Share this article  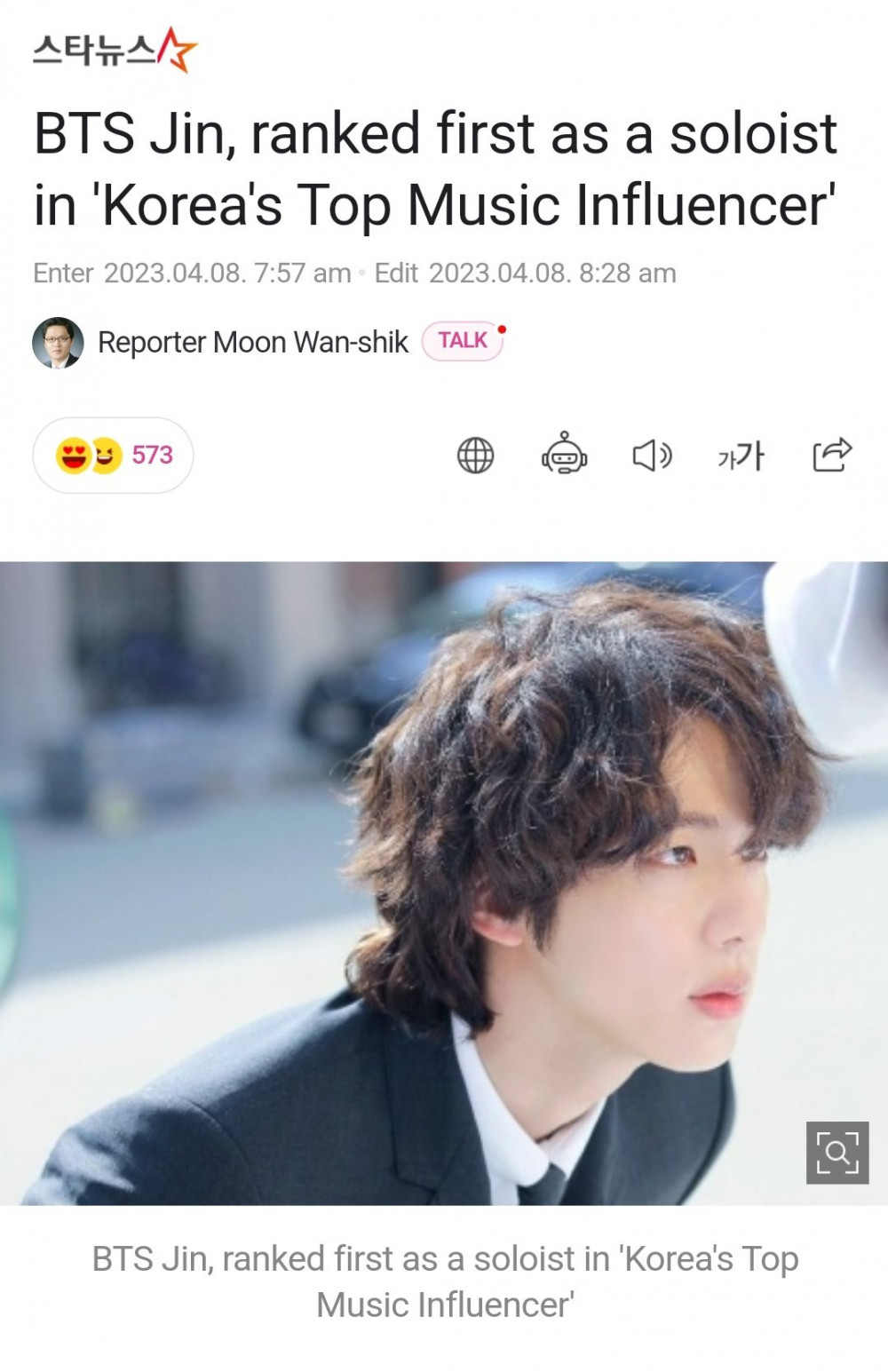[832, 455]
